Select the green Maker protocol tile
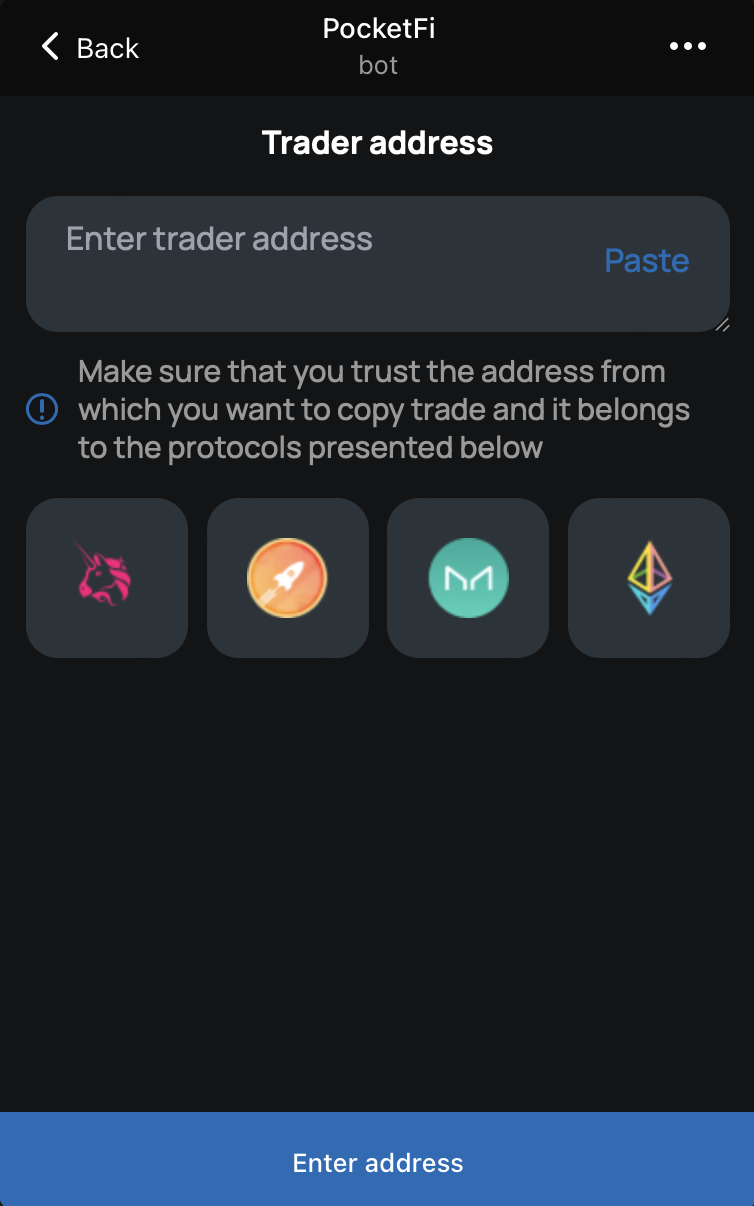Screen dimensions: 754x1206 468,577
